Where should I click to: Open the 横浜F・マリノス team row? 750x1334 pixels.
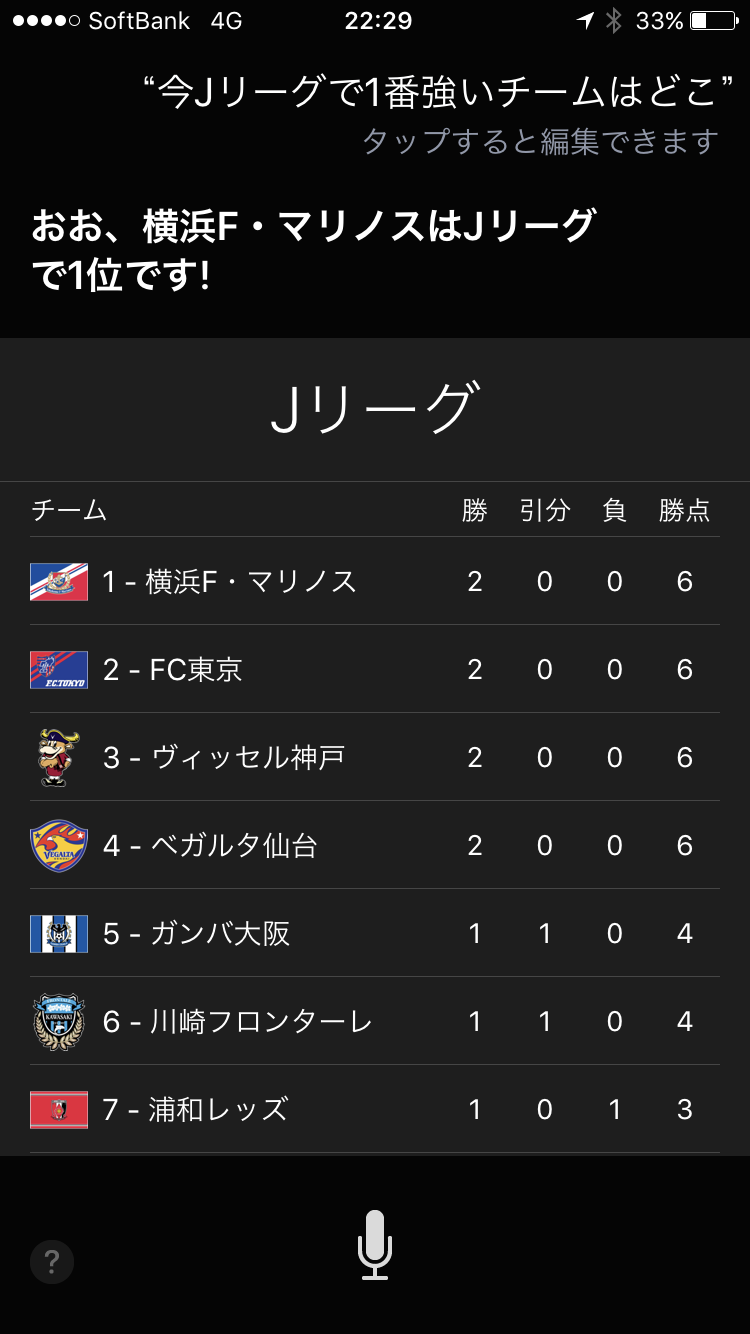(375, 581)
